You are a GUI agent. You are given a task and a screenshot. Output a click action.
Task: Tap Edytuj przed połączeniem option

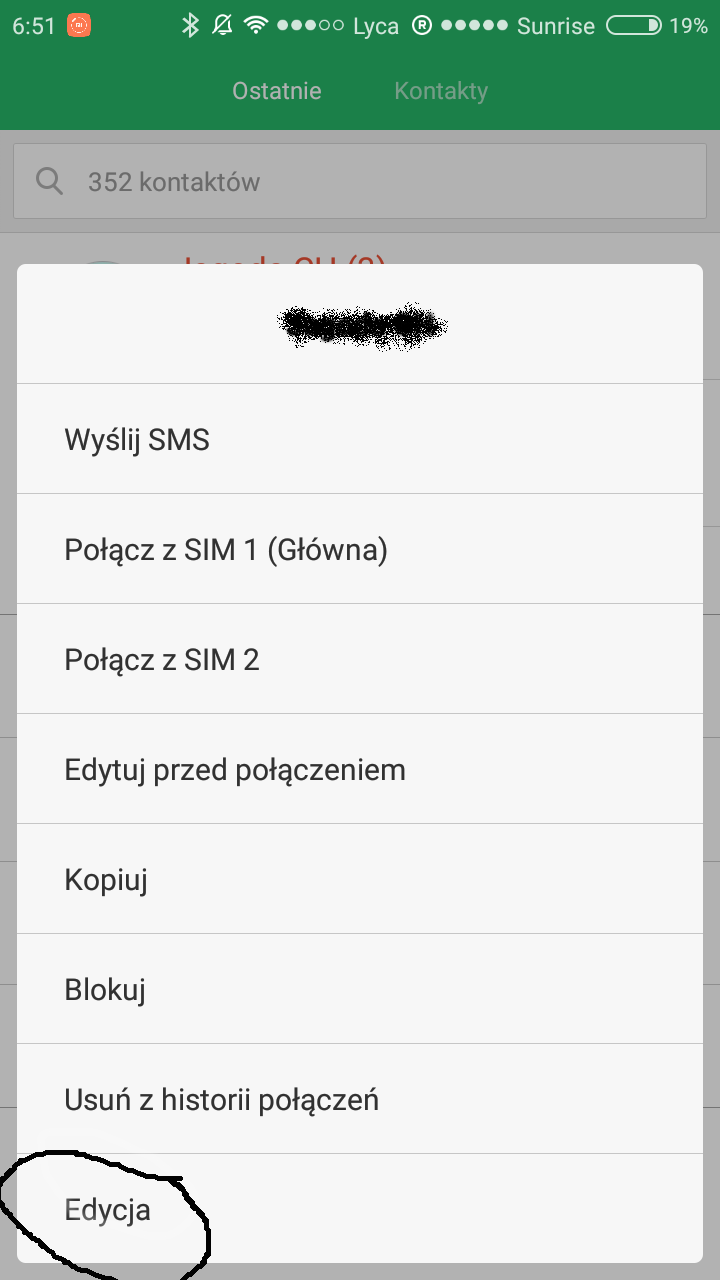[360, 769]
